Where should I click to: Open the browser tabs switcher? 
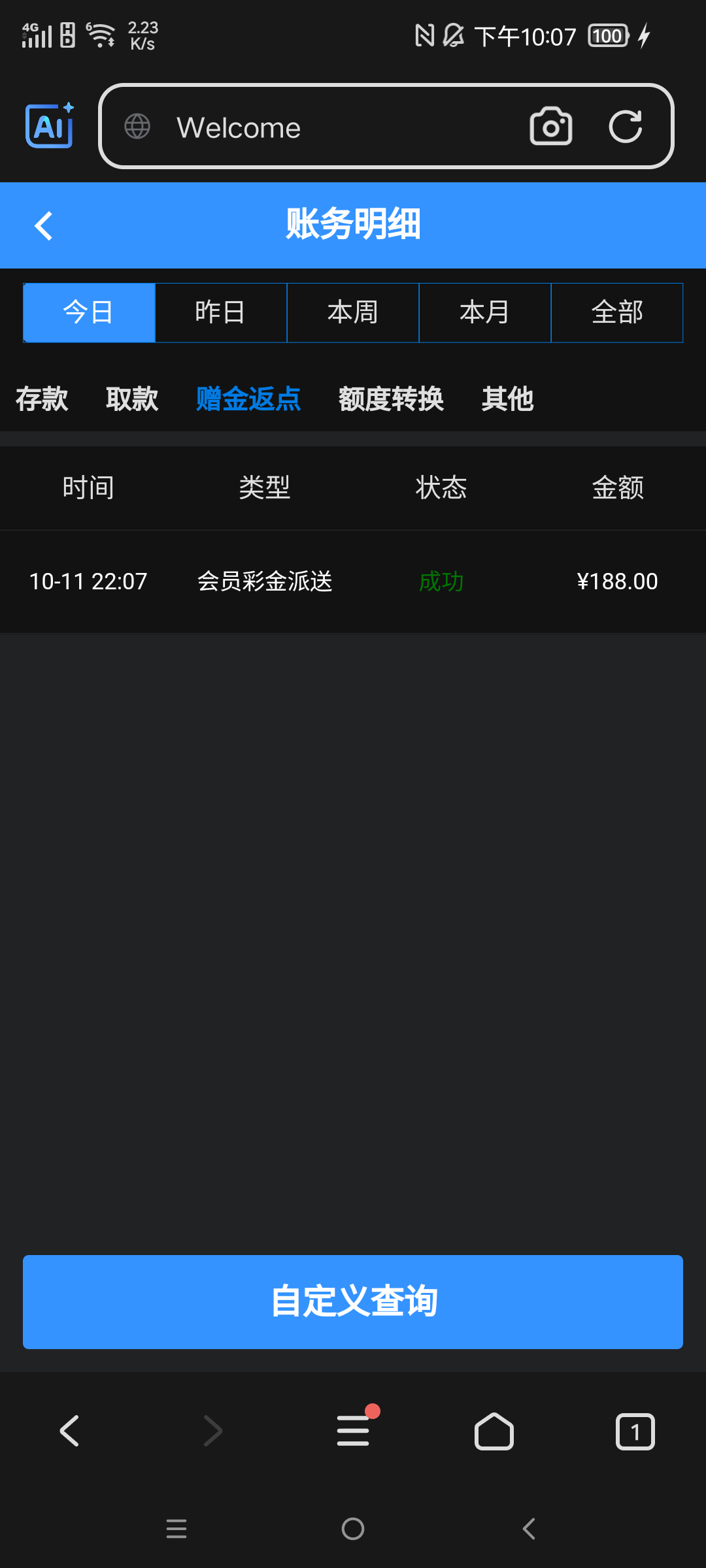635,1431
